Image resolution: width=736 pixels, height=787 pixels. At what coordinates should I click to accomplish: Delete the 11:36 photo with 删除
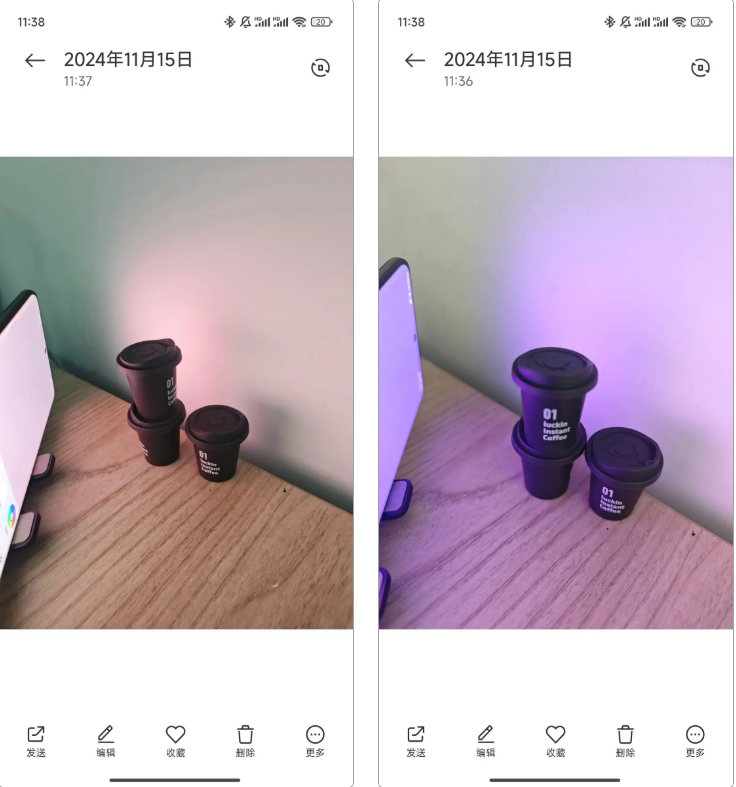click(625, 741)
